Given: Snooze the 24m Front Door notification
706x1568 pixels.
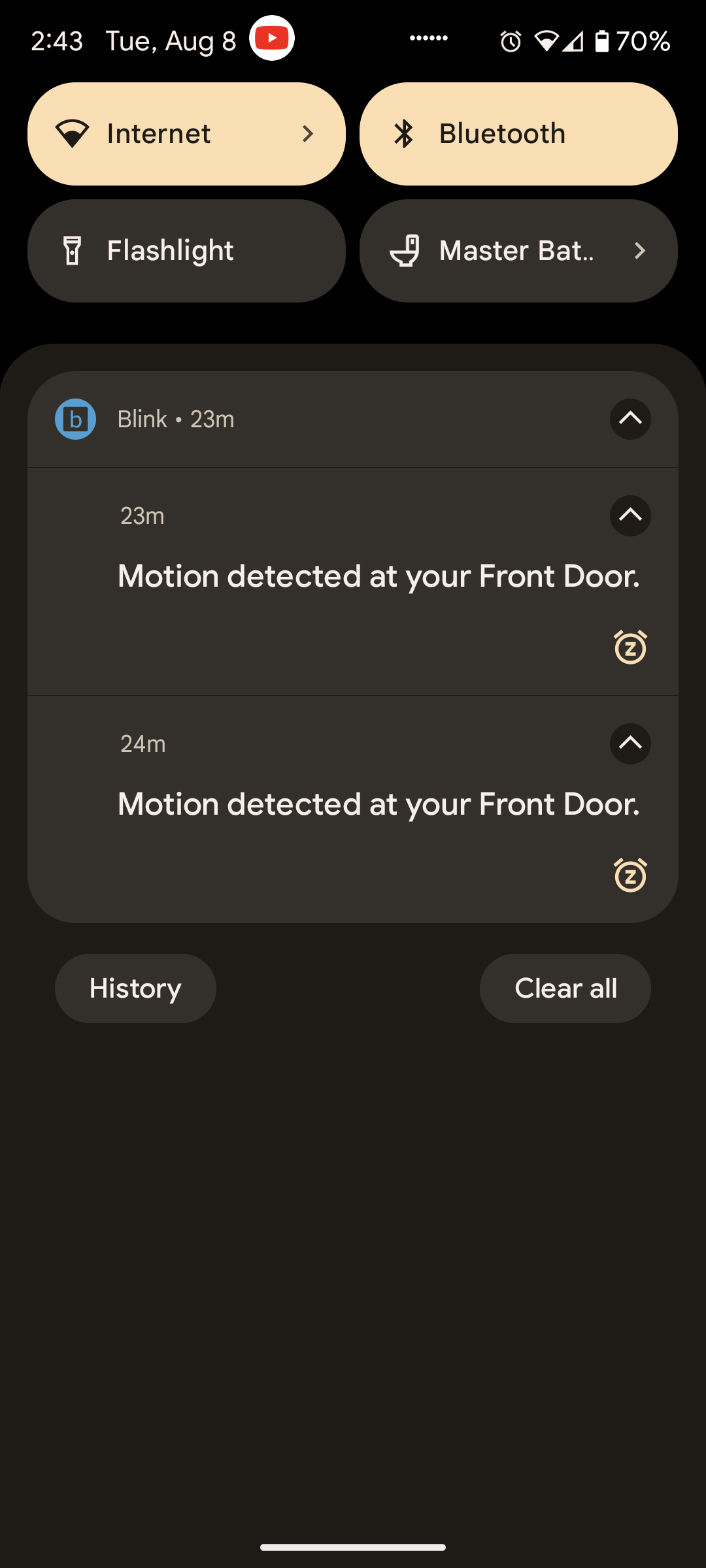Looking at the screenshot, I should (630, 875).
